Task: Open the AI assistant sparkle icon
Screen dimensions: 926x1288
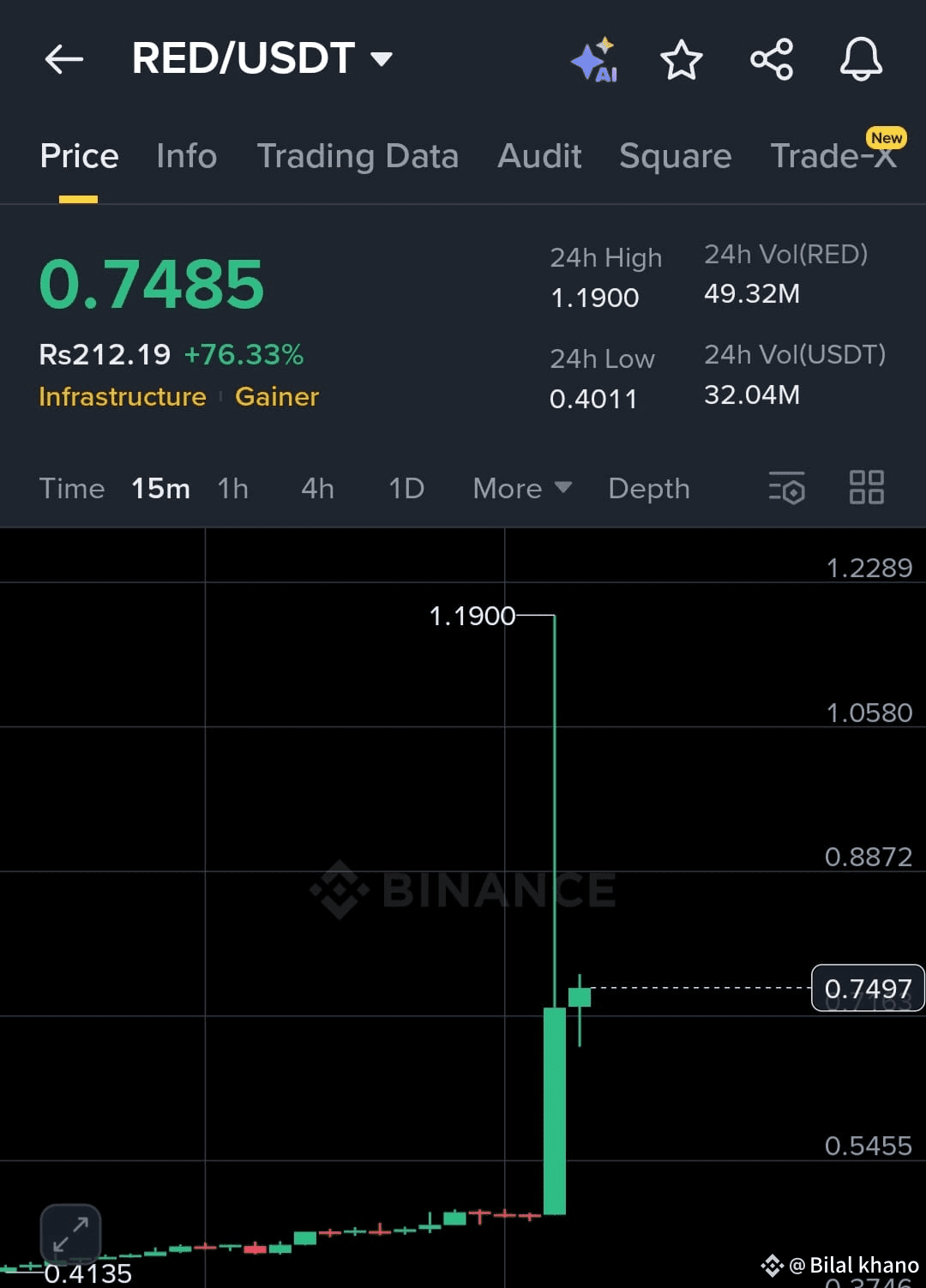Action: tap(595, 59)
